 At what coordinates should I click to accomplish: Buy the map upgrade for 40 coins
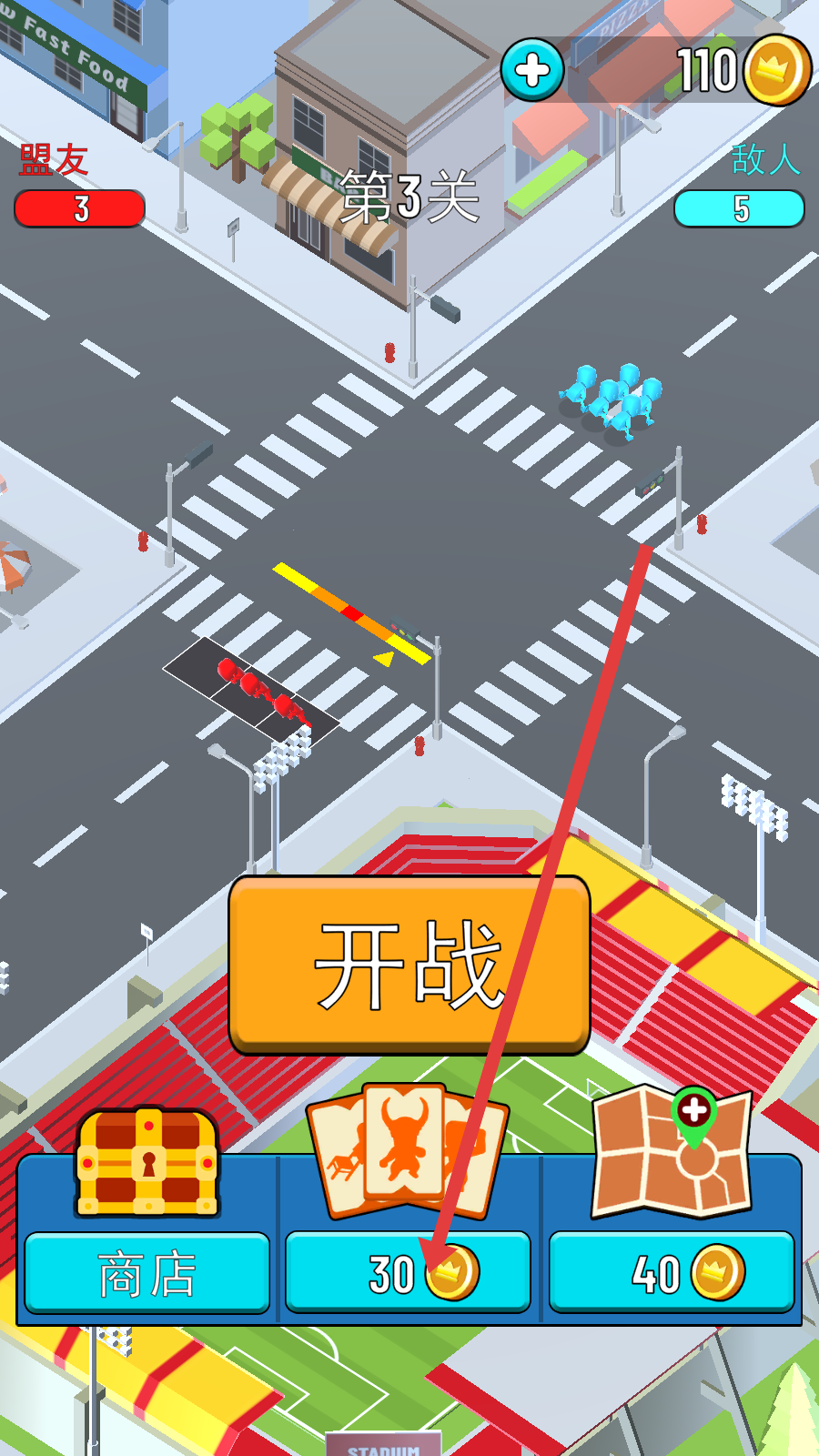[672, 1272]
